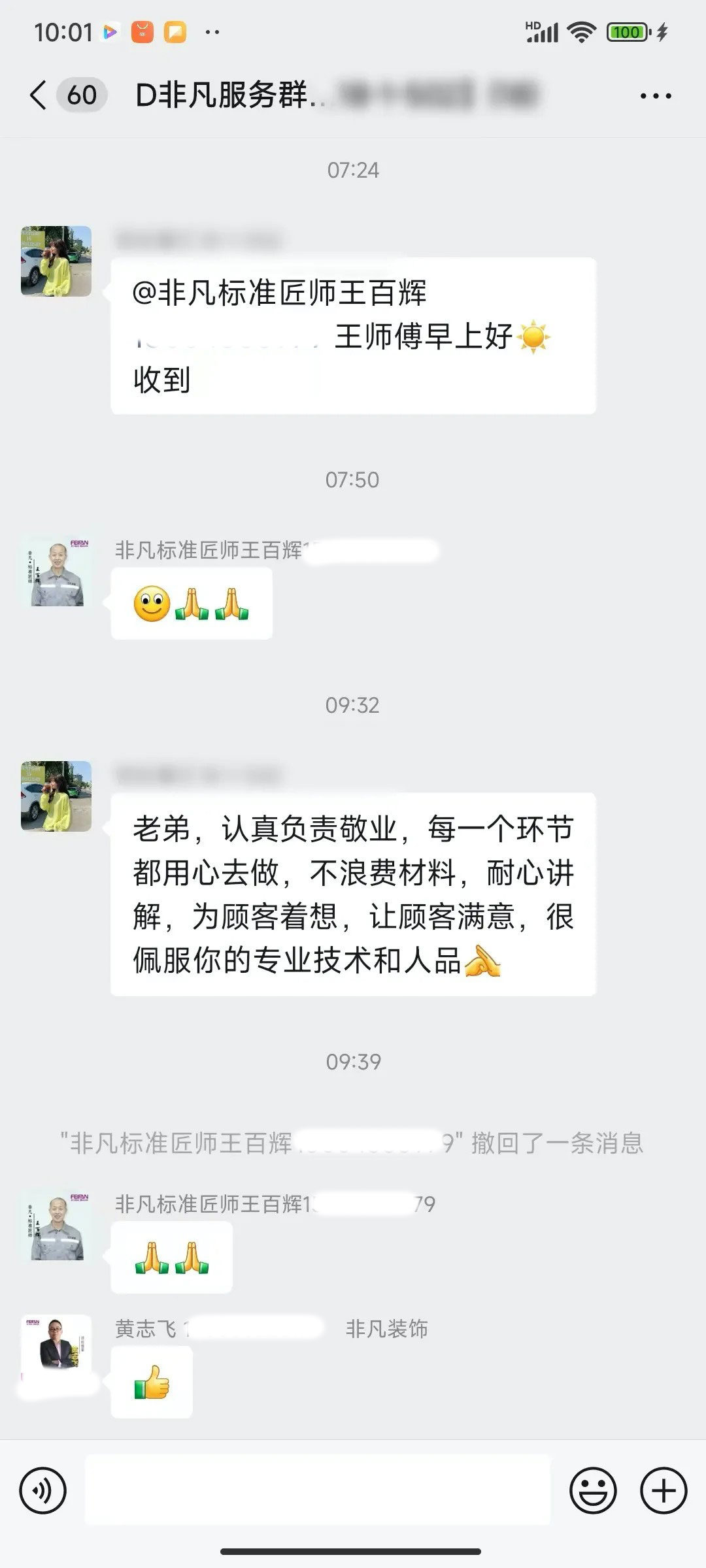Open the group chat overflow menu

(x=656, y=96)
